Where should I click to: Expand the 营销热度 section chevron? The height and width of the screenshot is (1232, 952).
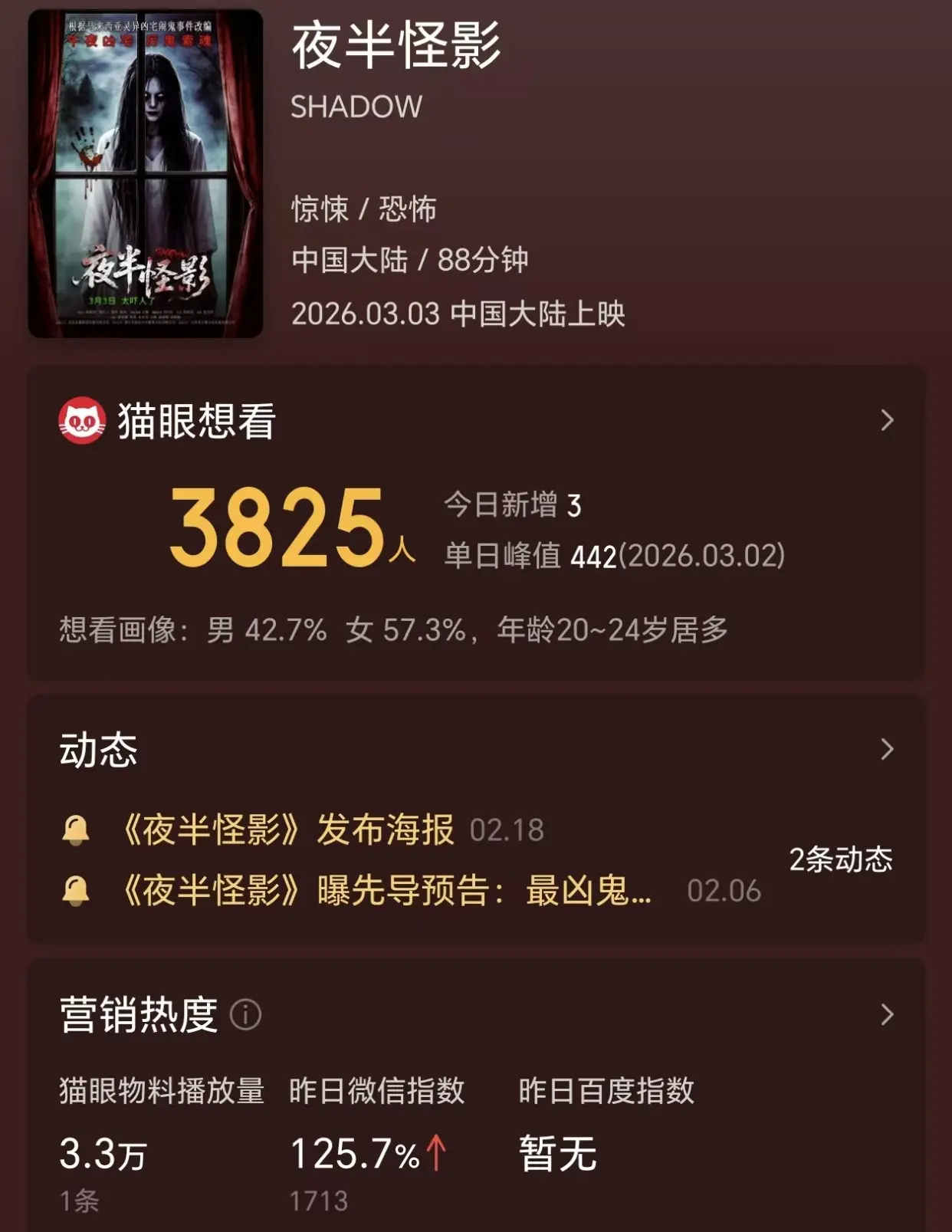click(x=887, y=1015)
